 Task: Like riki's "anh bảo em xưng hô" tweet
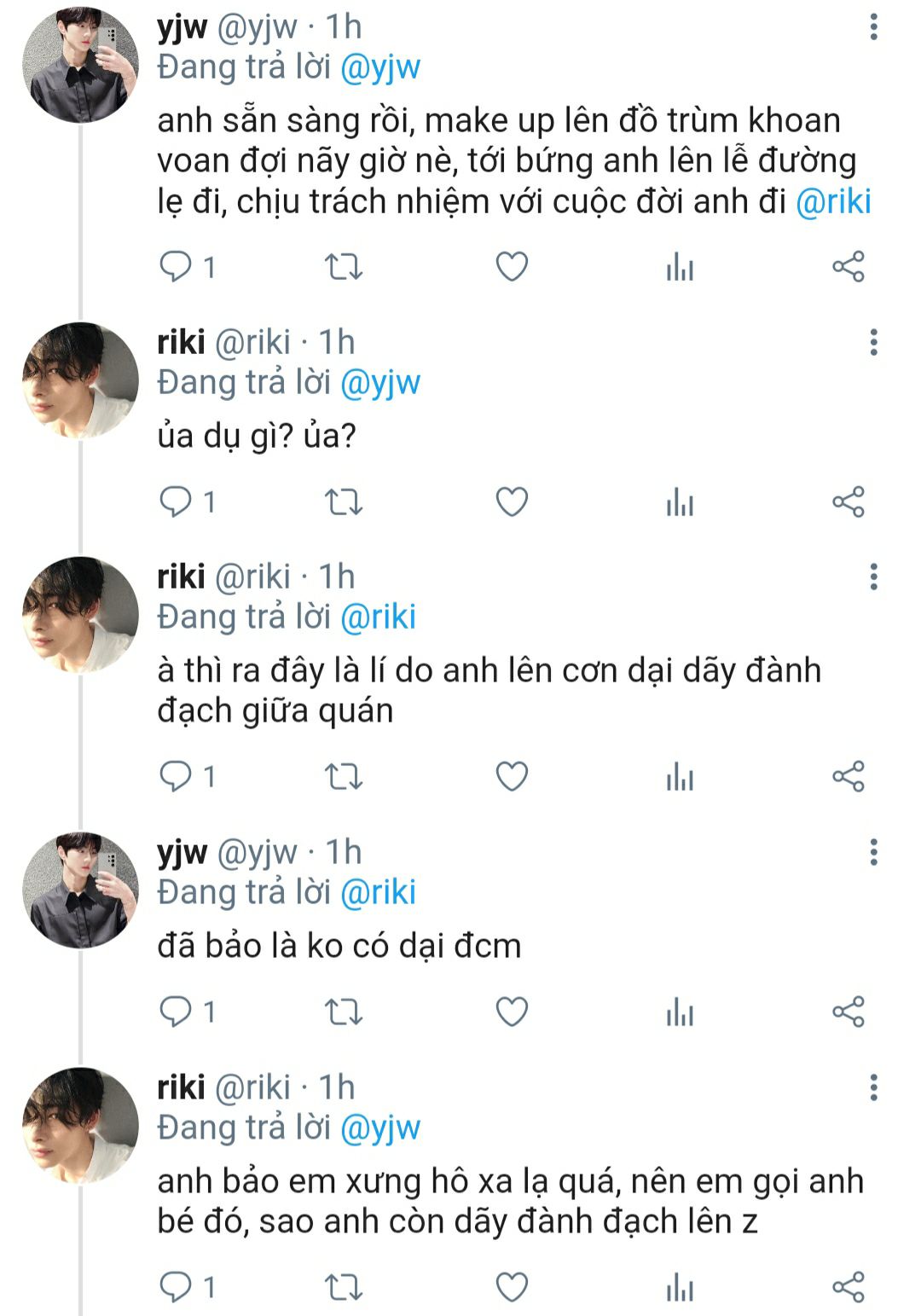point(512,1286)
